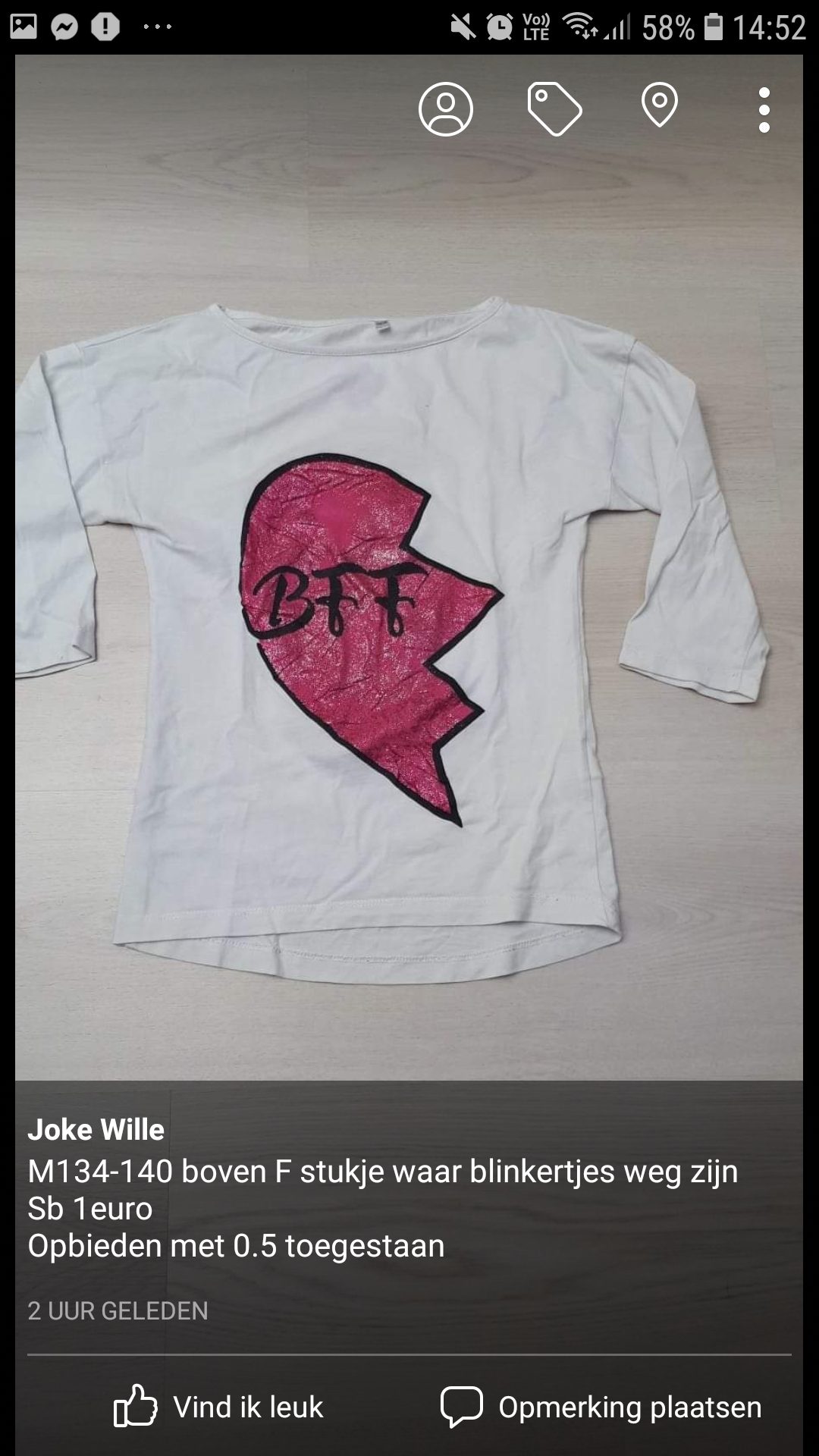The width and height of the screenshot is (819, 1456).
Task: Tap the location pin icon
Action: [x=660, y=105]
